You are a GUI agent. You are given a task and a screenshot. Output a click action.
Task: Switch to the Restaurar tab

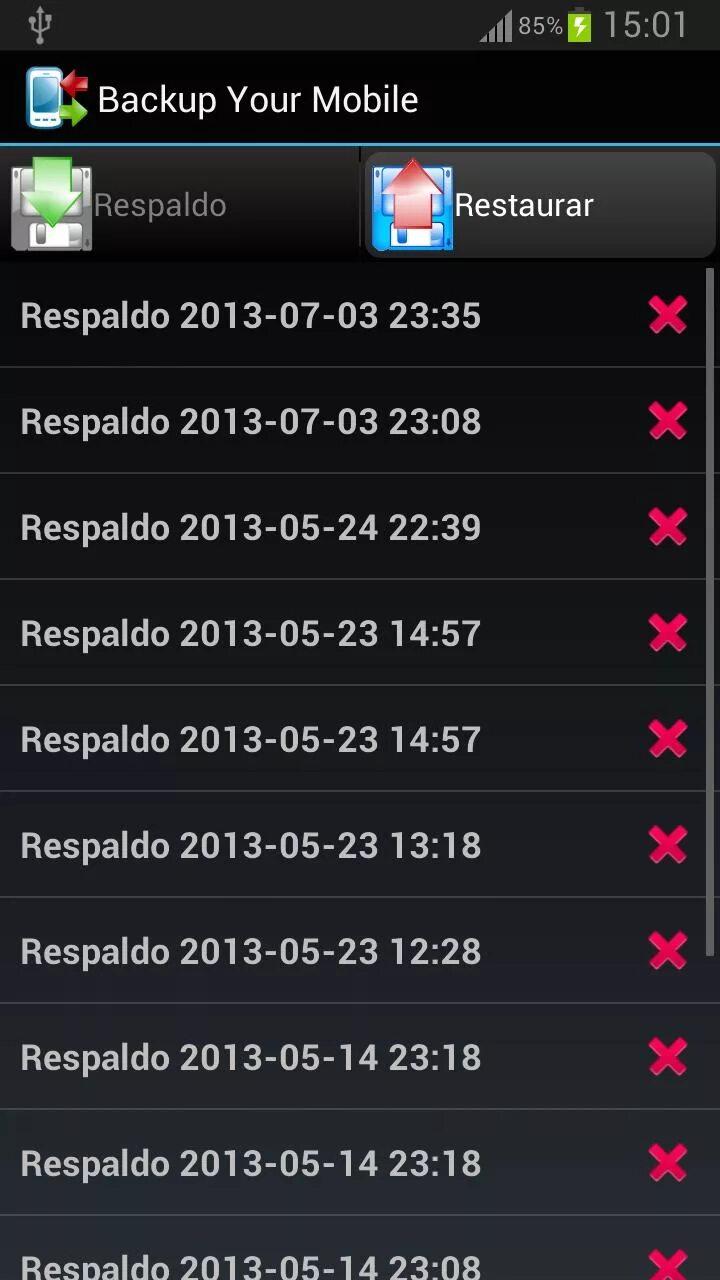point(540,205)
